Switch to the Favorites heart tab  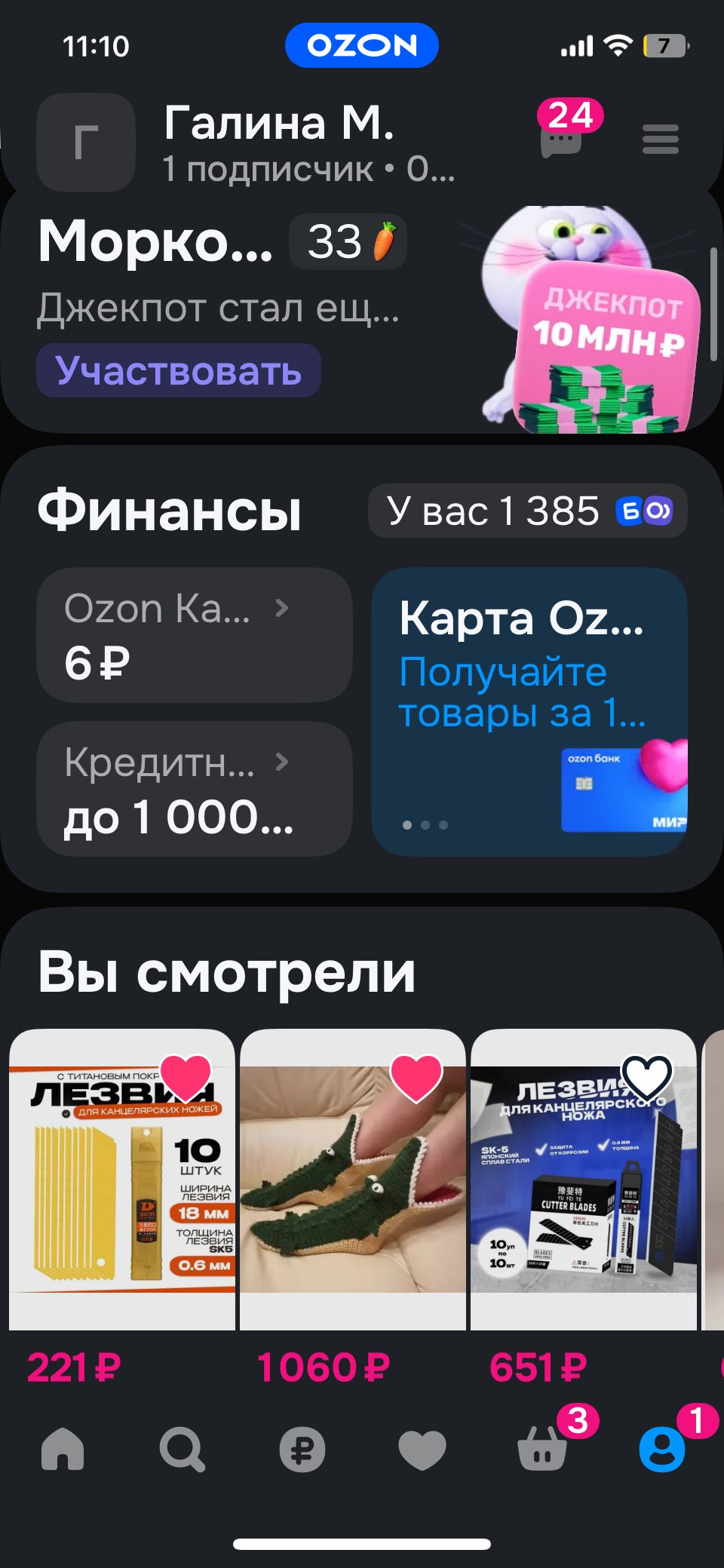tap(422, 1449)
